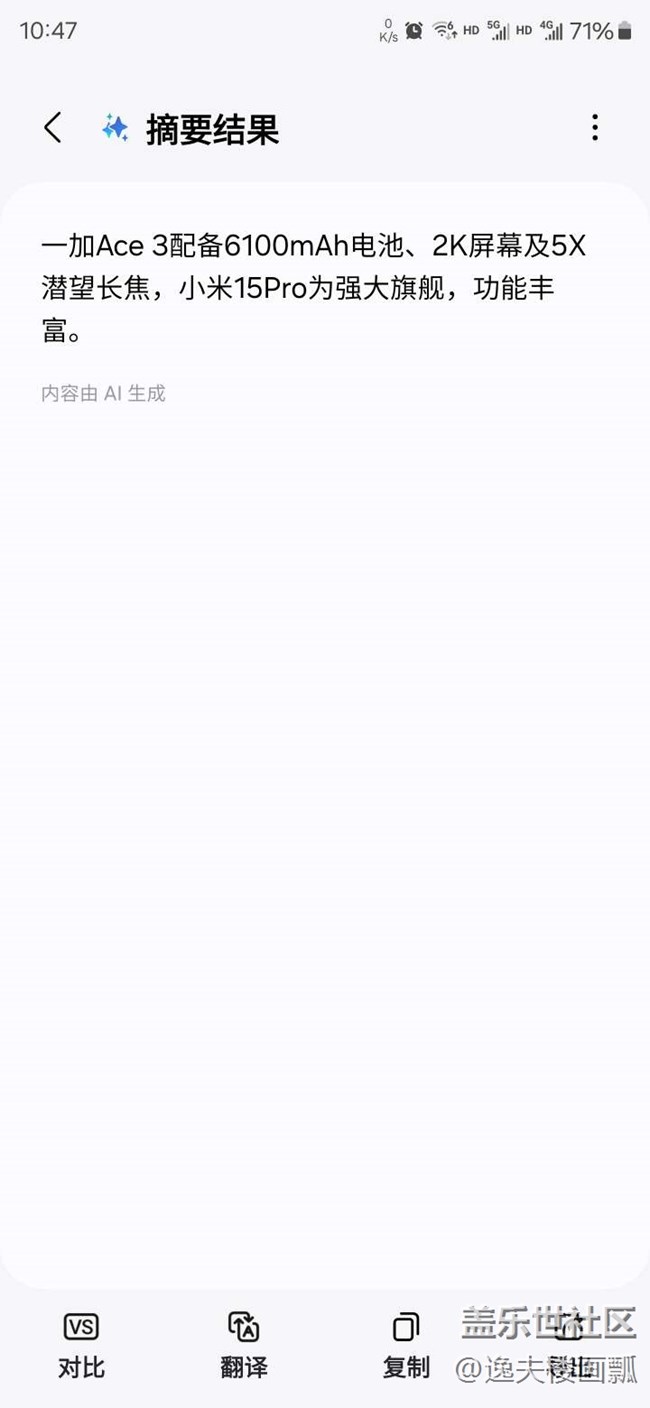Copy the summary using 复制
The height and width of the screenshot is (1408, 650).
[x=406, y=1344]
